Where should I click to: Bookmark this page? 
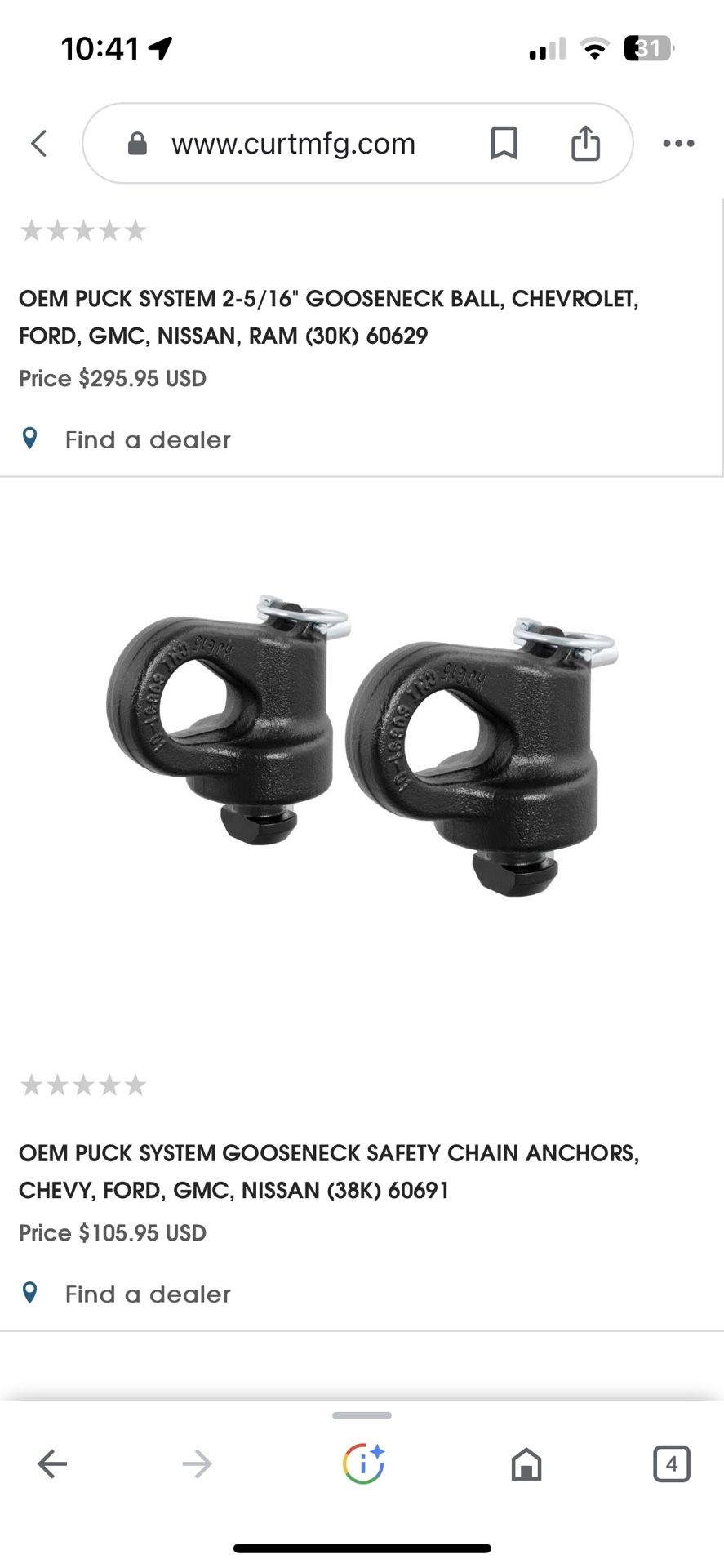point(504,144)
